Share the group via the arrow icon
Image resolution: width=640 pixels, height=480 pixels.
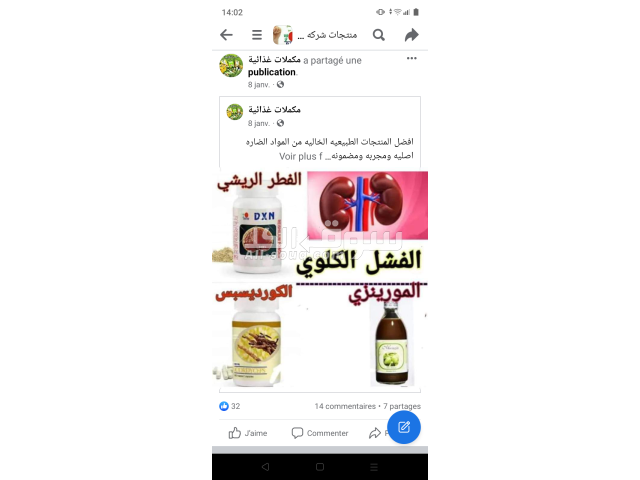click(411, 34)
